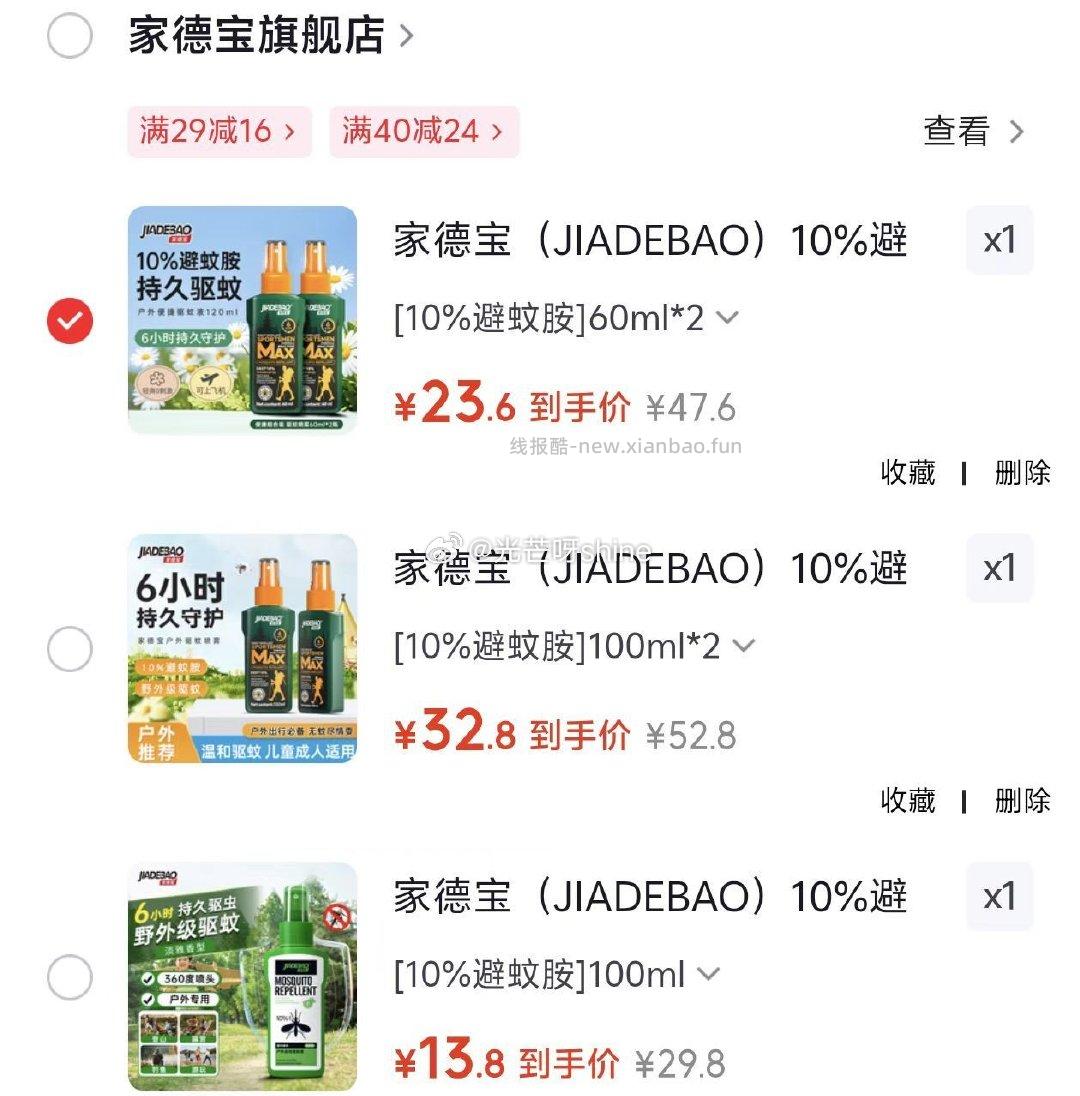Click the x1 quantity for the first item
Image resolution: width=1080 pixels, height=1096 pixels.
tap(999, 240)
